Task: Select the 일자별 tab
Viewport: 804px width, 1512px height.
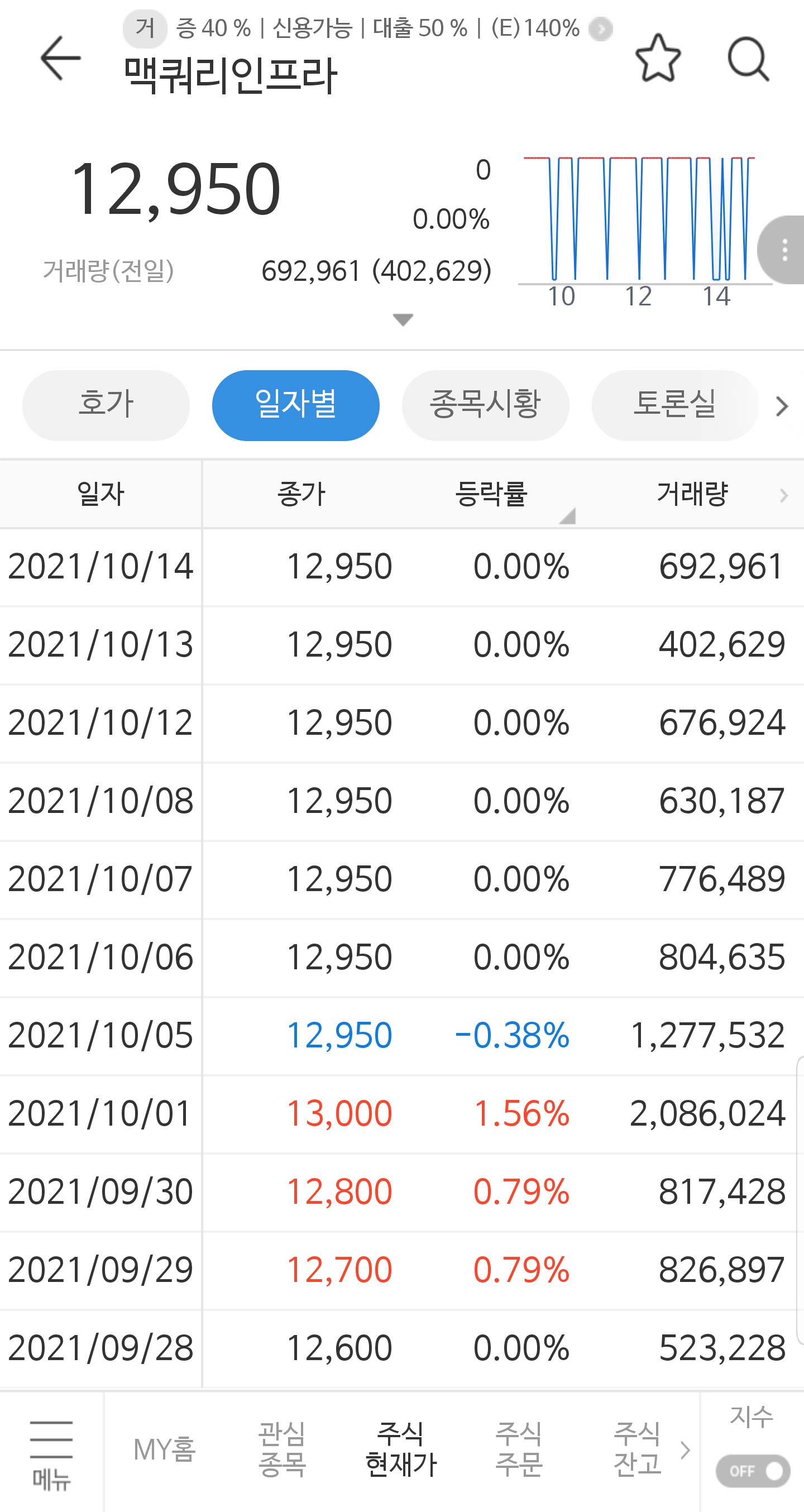Action: click(296, 405)
